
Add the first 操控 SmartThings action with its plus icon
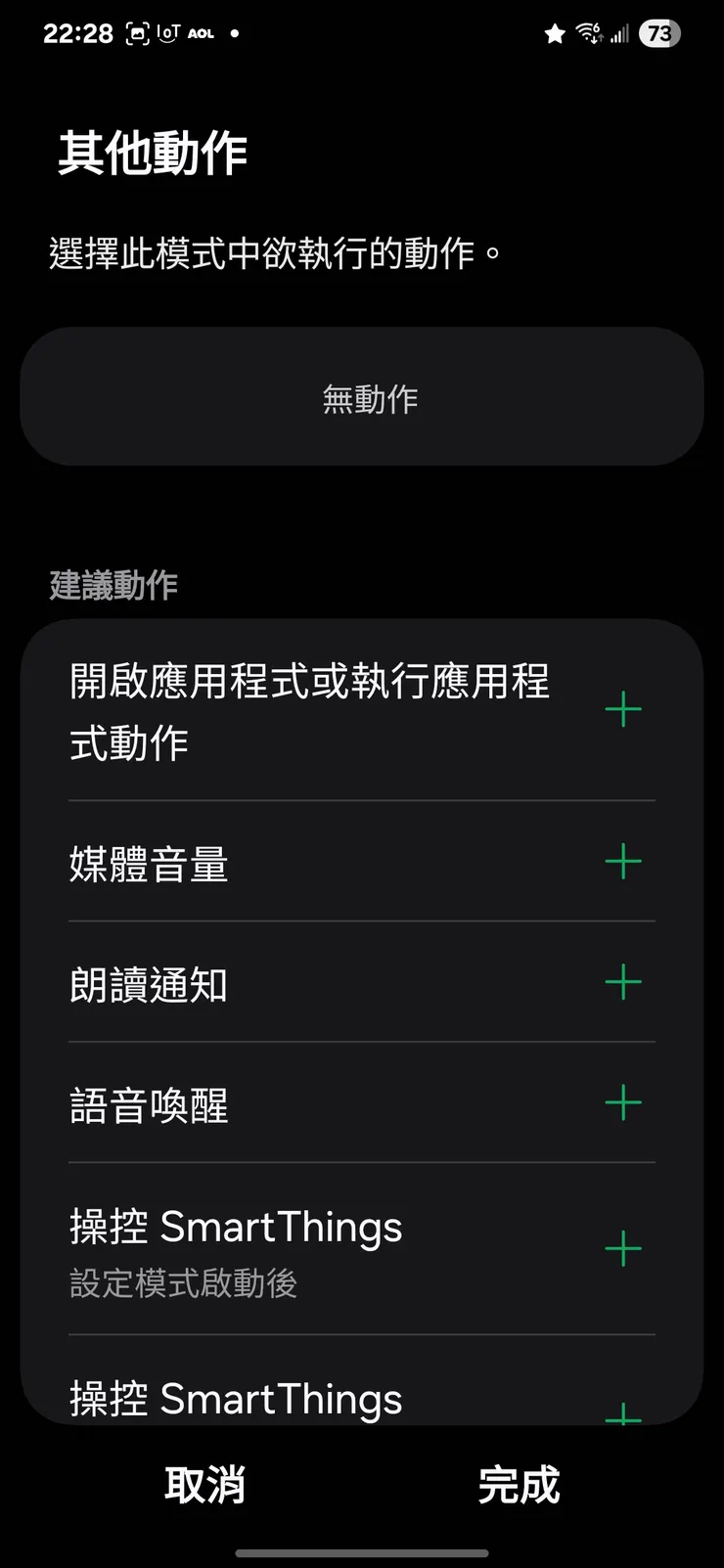(623, 1249)
